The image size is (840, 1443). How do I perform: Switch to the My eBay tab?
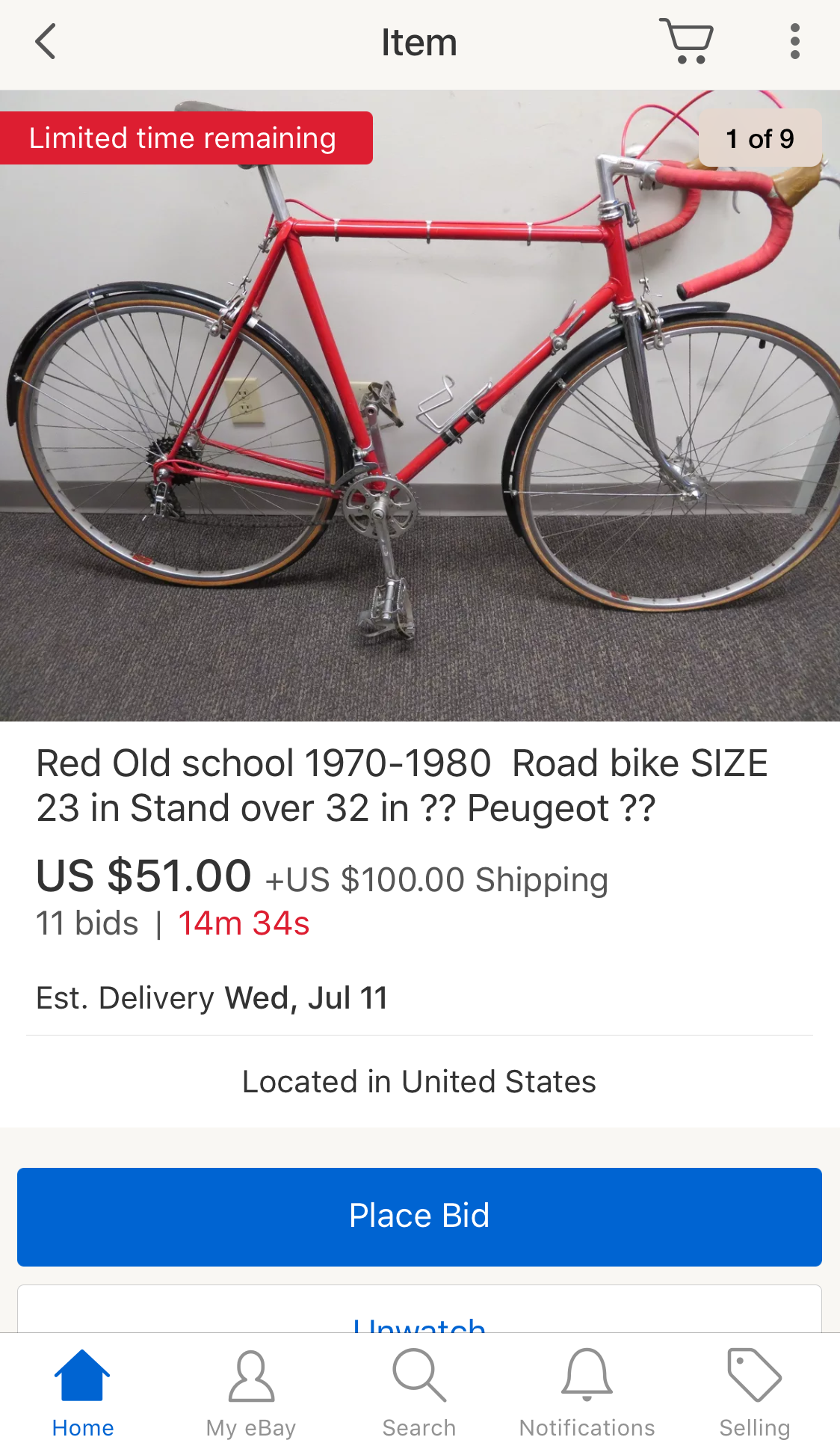click(251, 1394)
